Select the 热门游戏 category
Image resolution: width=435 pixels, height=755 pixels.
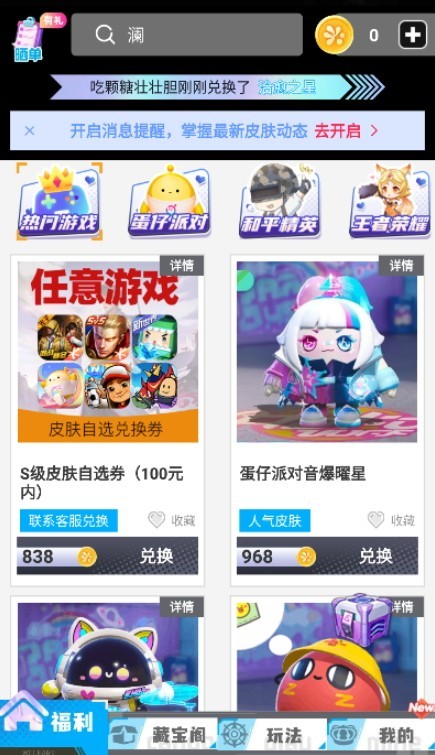click(x=59, y=201)
